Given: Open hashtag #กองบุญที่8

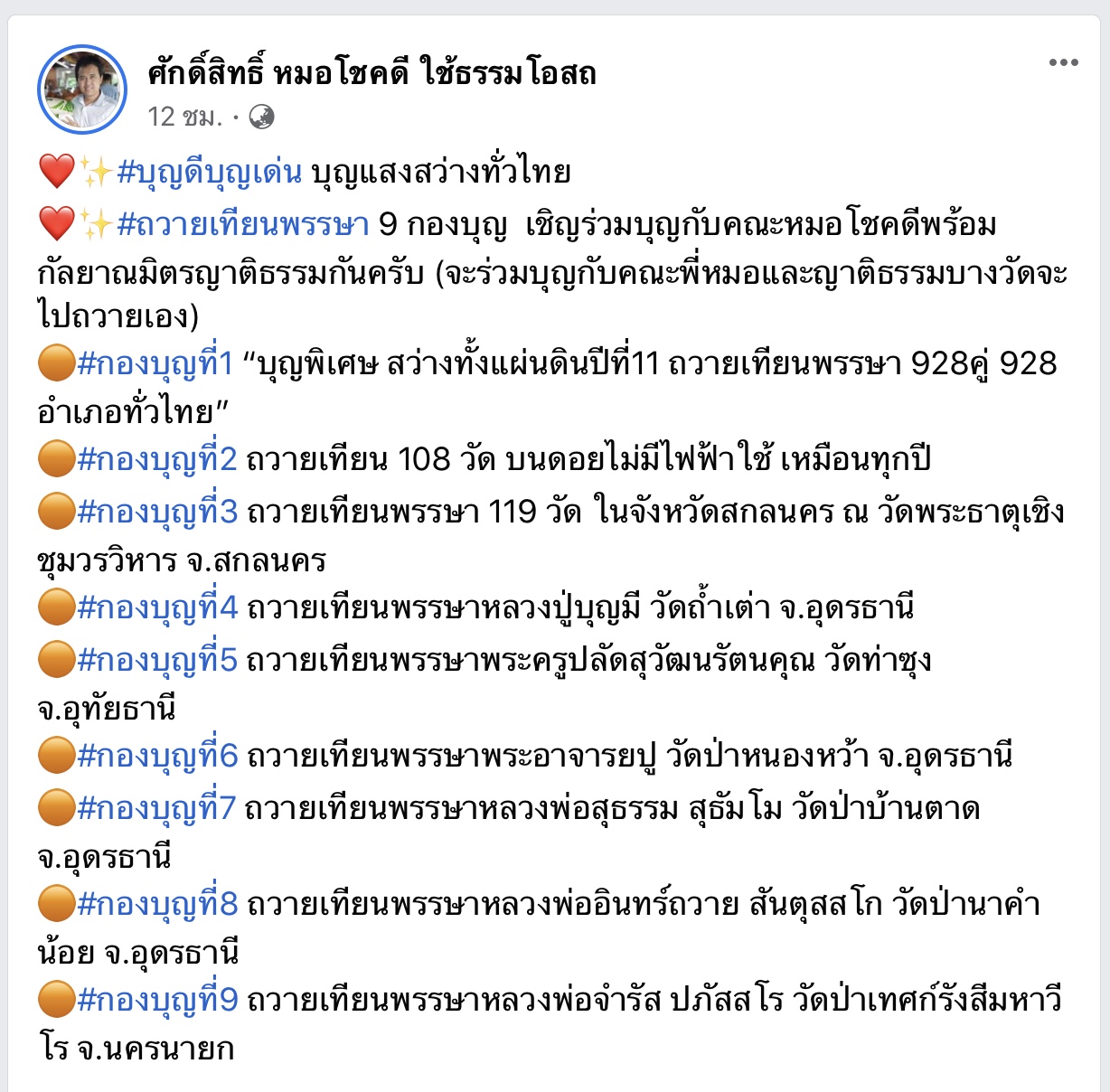Looking at the screenshot, I should [x=157, y=904].
